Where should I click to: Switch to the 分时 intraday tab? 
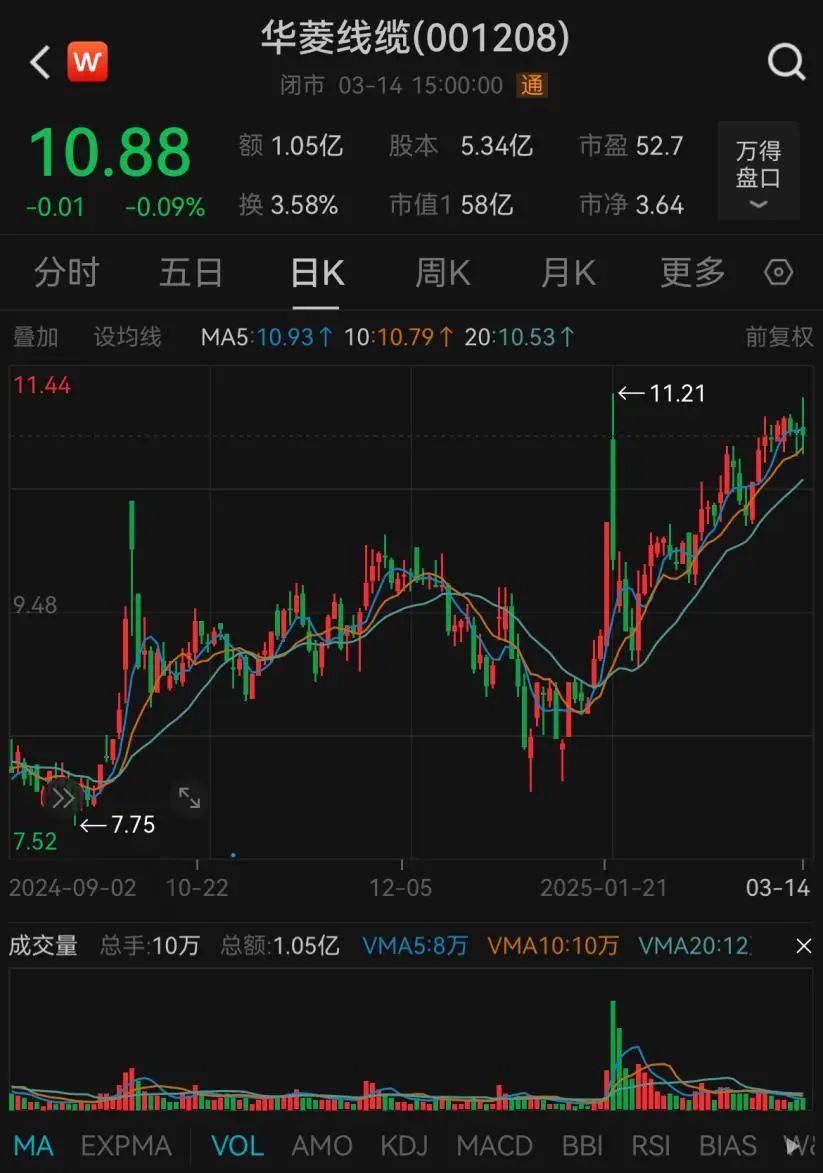click(x=65, y=272)
